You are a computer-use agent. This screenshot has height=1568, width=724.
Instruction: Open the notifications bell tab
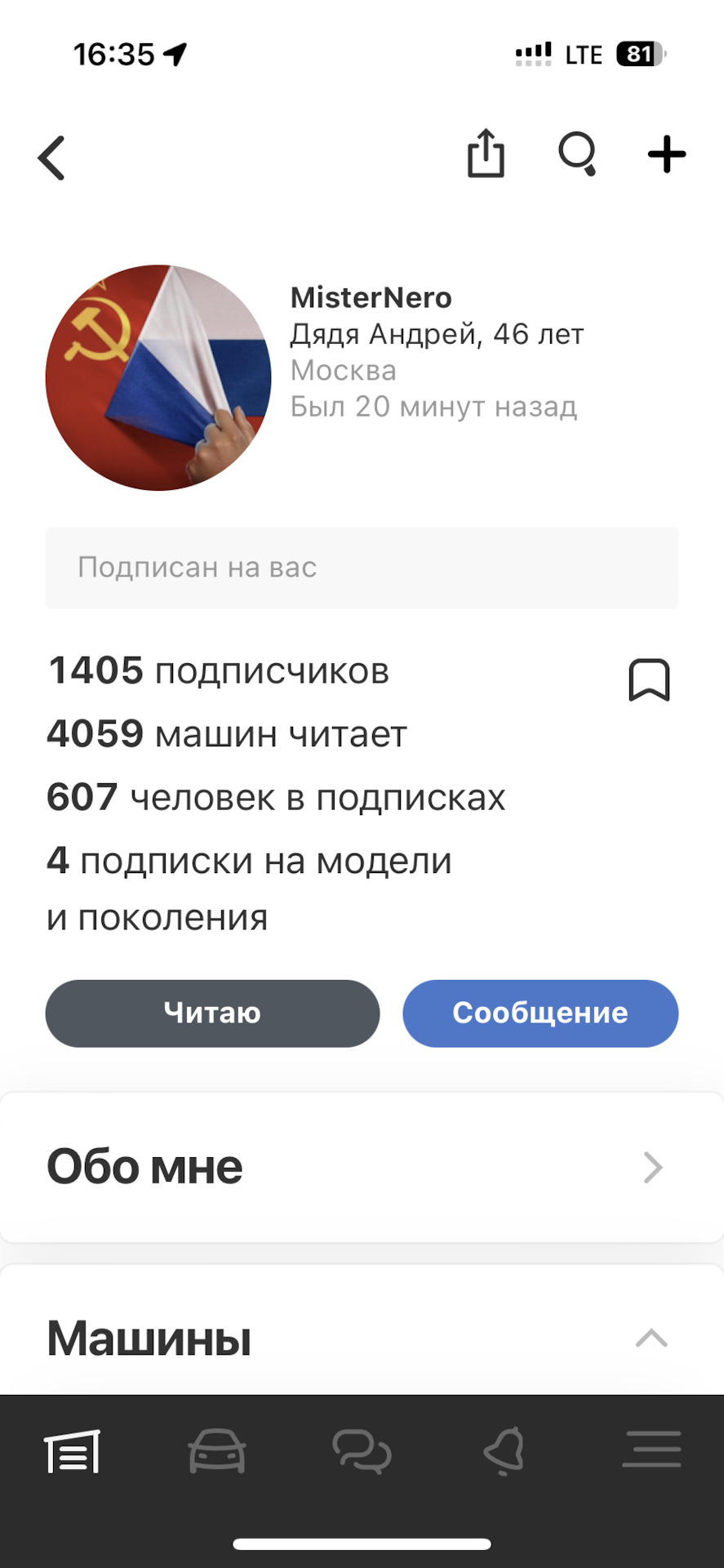tap(505, 1451)
